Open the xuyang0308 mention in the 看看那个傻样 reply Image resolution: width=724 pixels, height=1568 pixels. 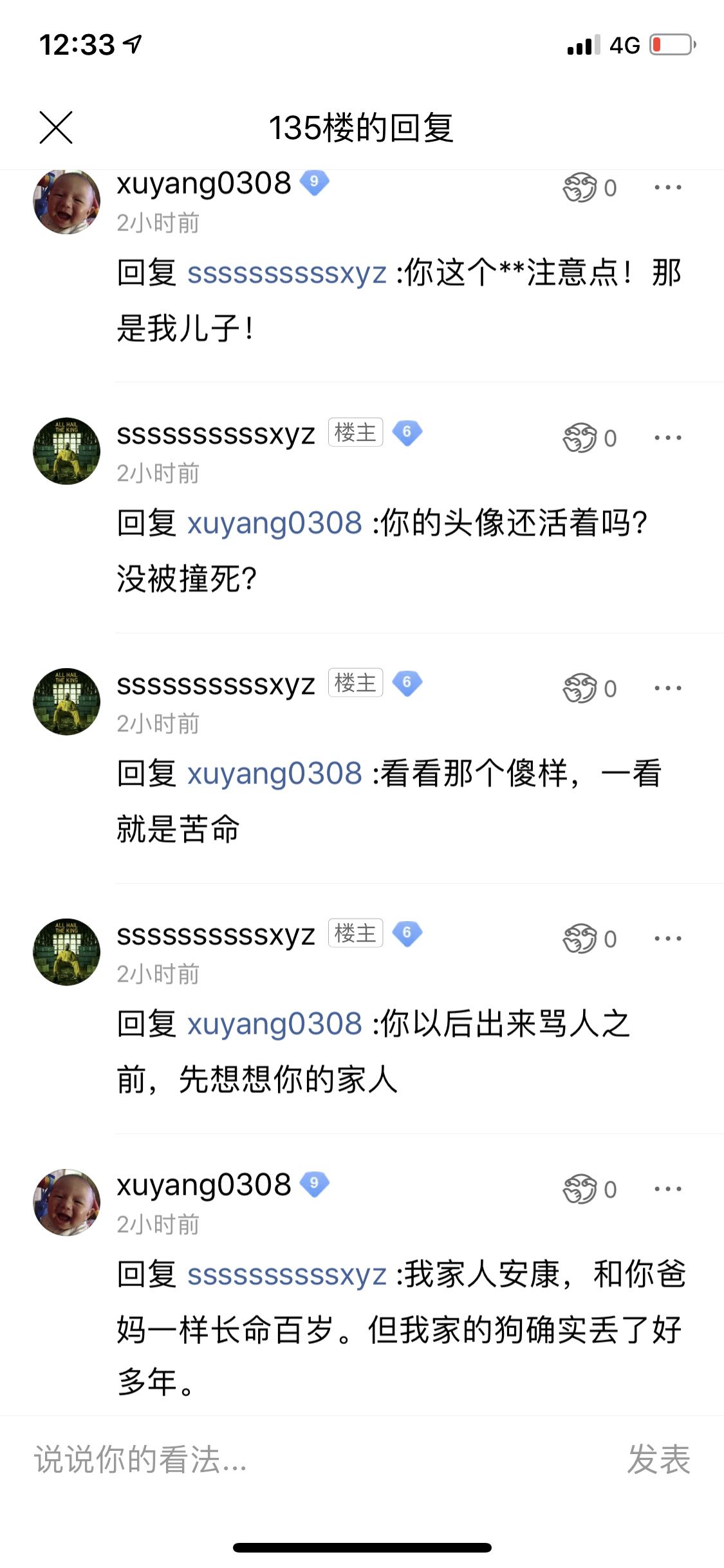[275, 774]
